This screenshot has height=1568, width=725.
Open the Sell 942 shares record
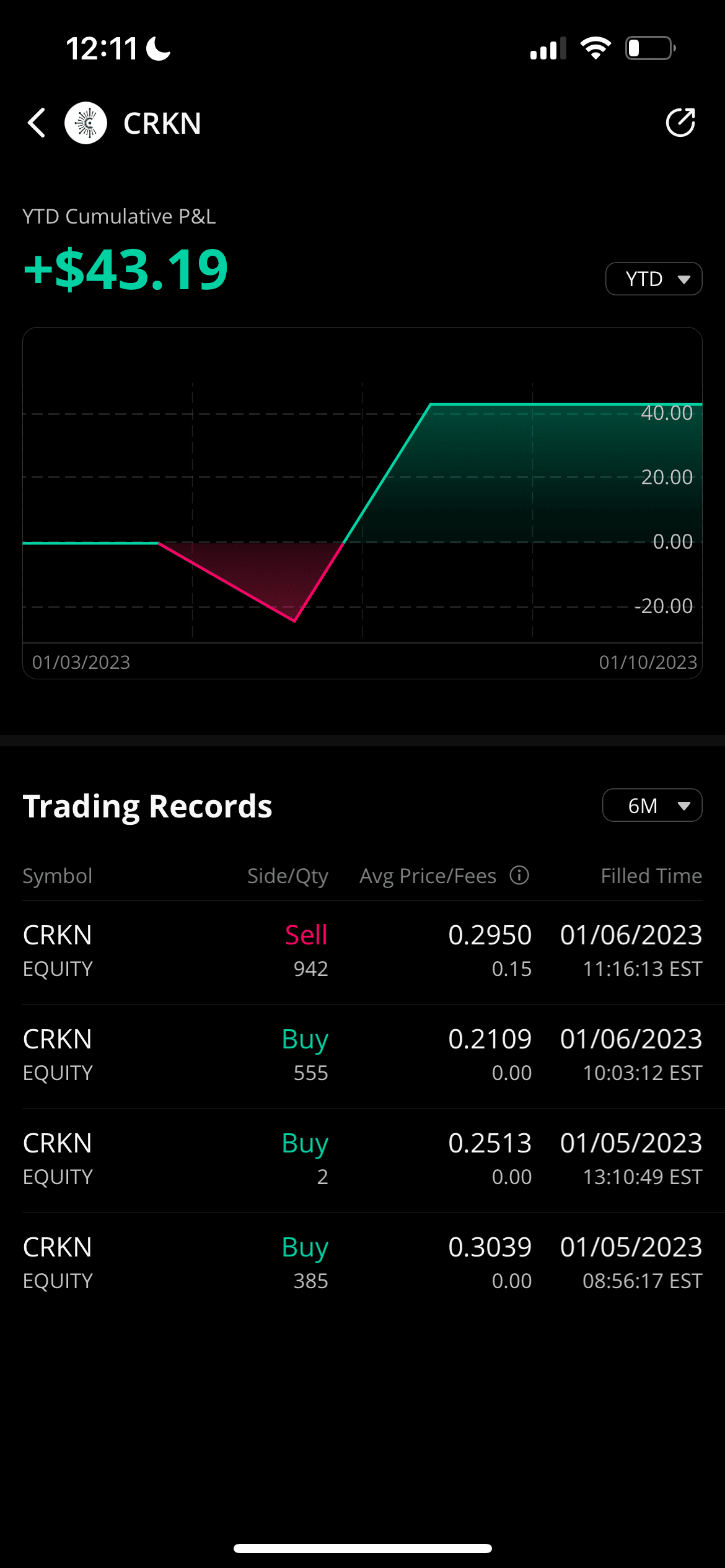(x=362, y=952)
